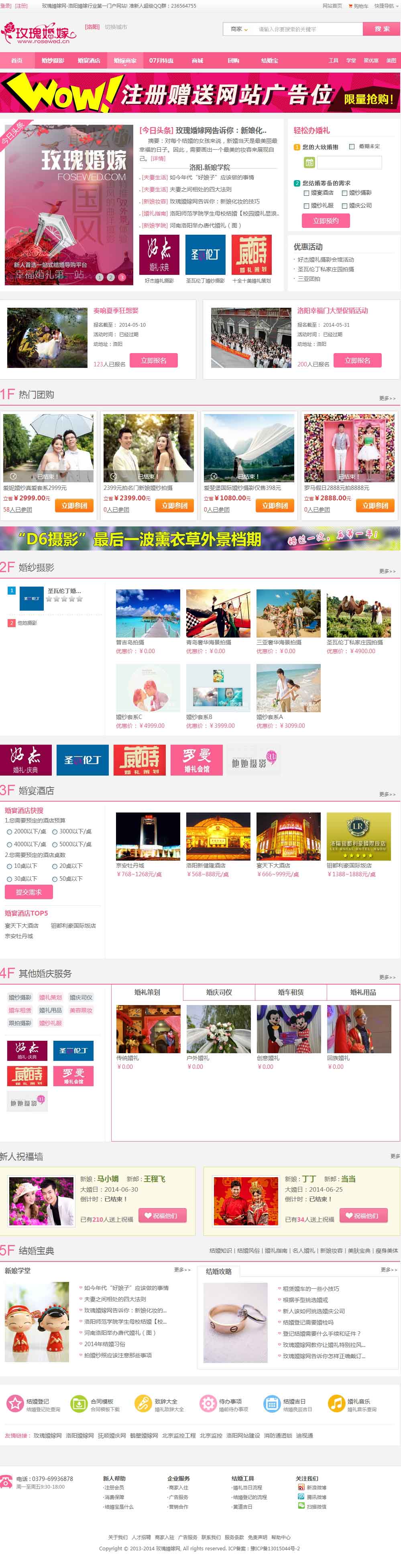Go to the 婚纱摄影 nav tab
Viewport: 401px width, 1568px height.
point(53,61)
